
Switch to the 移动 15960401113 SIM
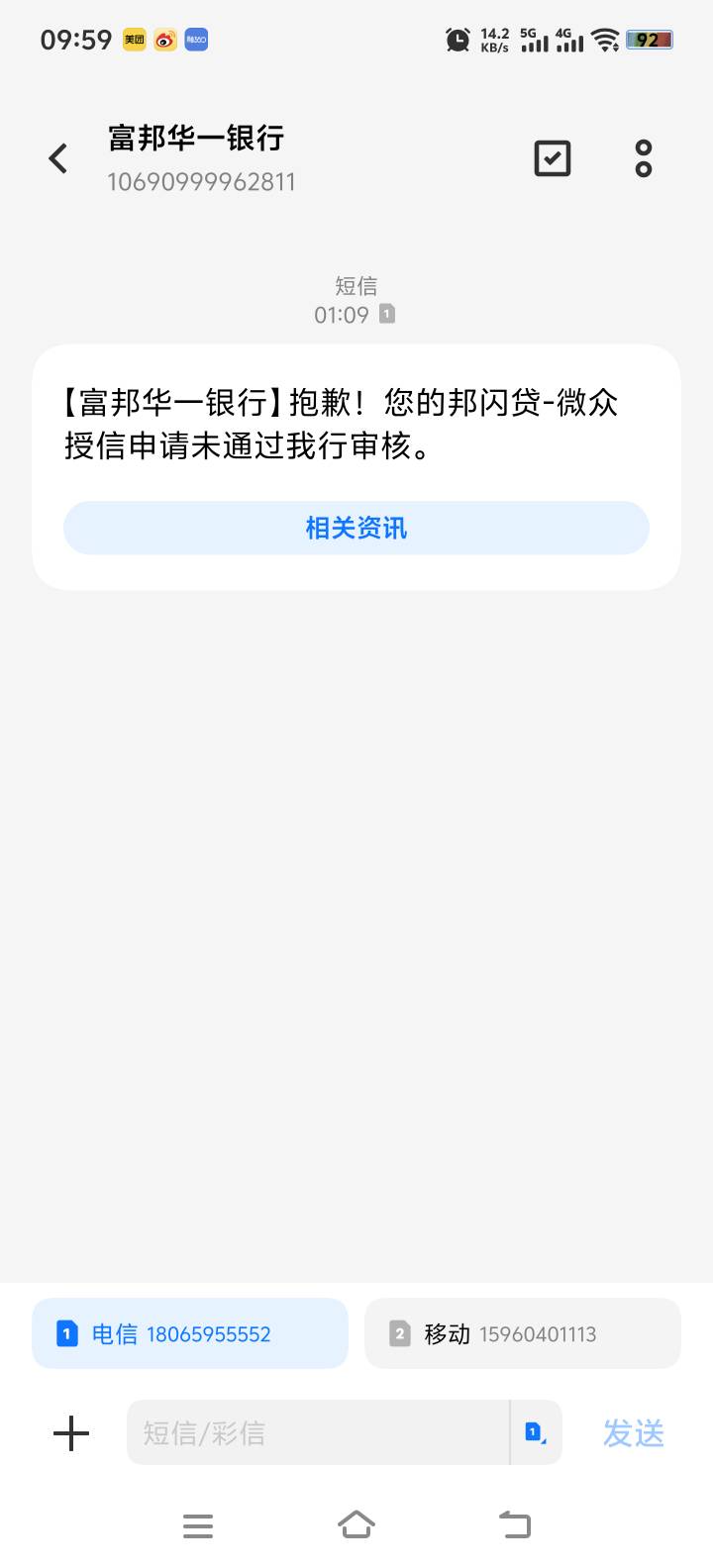coord(523,1333)
